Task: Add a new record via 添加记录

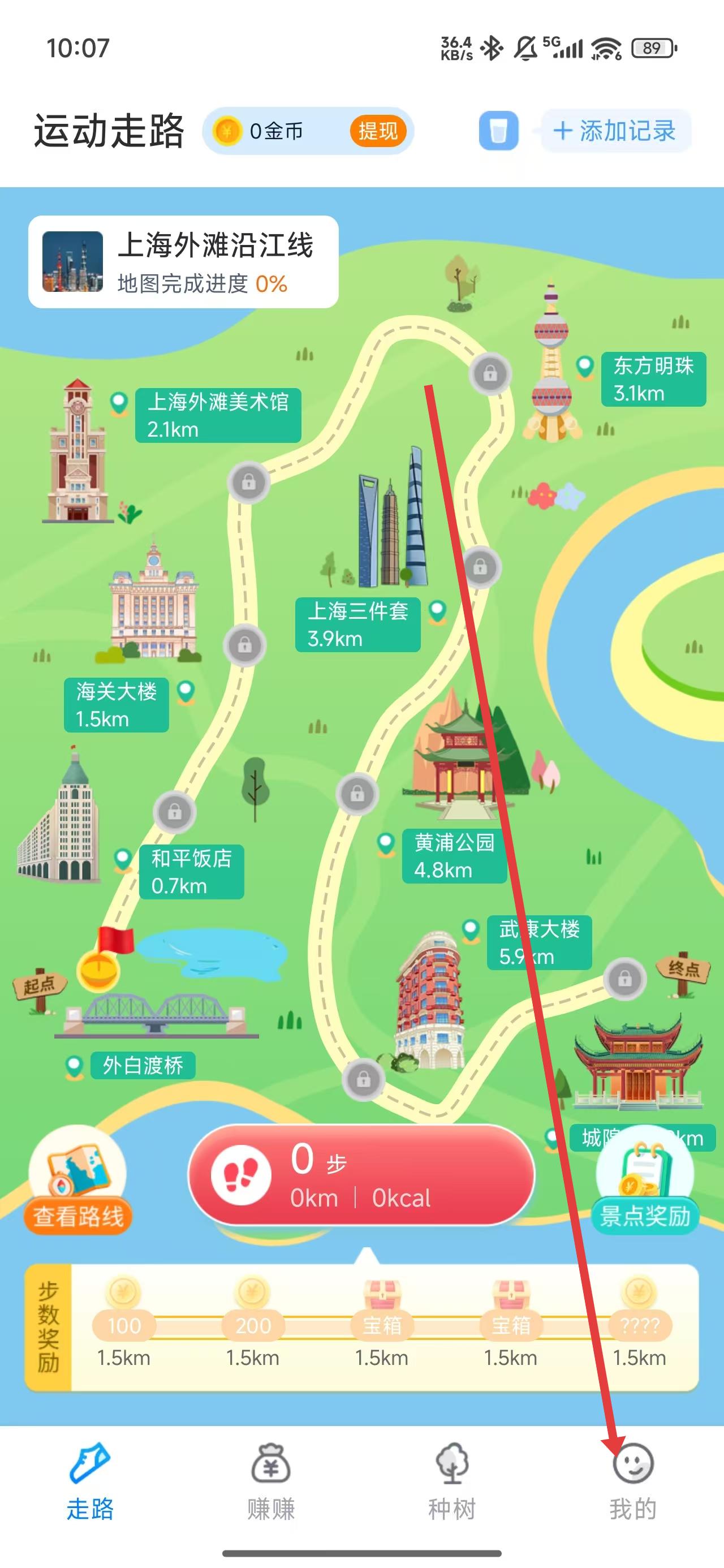Action: point(615,131)
